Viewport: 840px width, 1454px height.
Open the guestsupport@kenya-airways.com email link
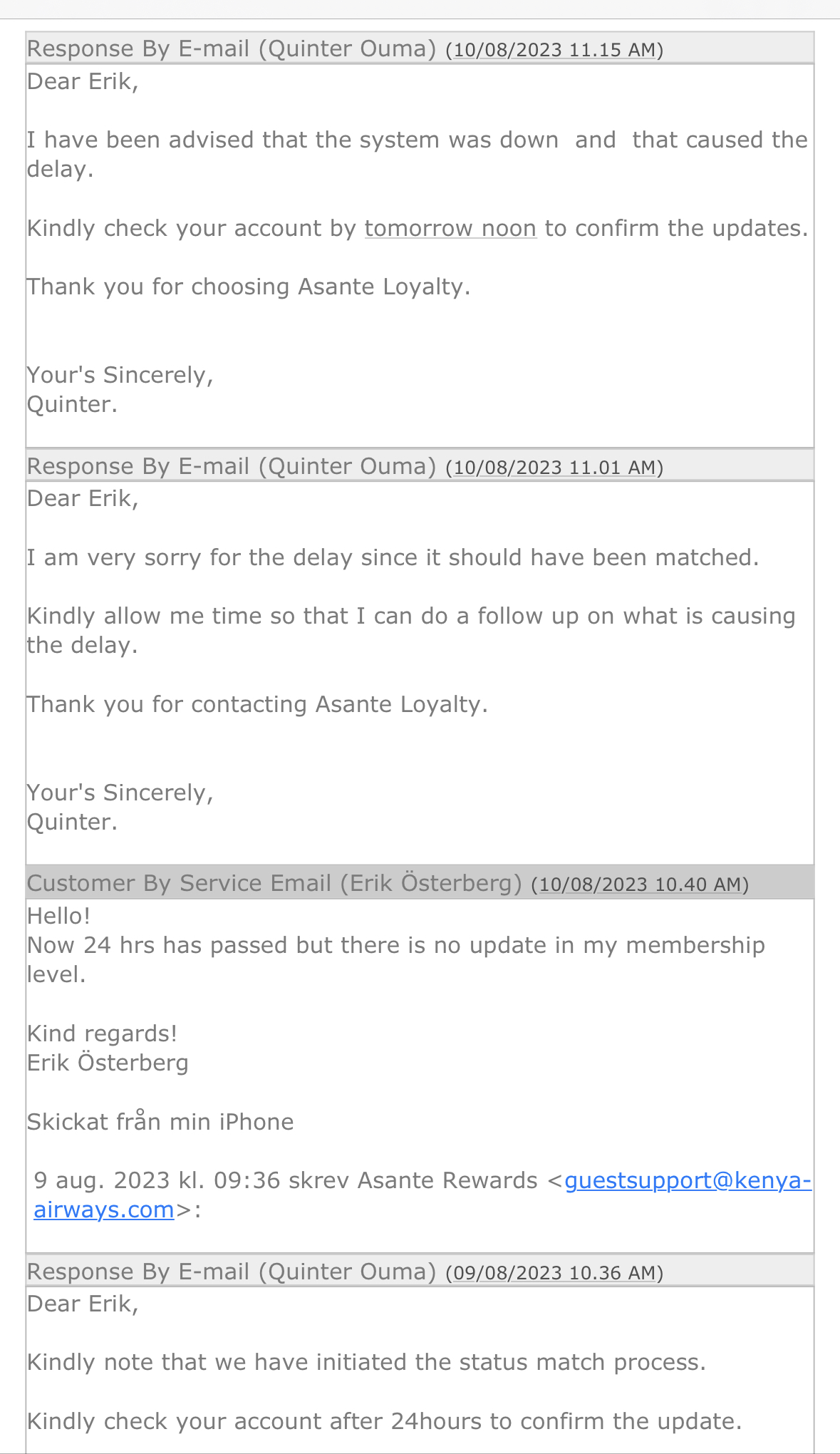(687, 1180)
